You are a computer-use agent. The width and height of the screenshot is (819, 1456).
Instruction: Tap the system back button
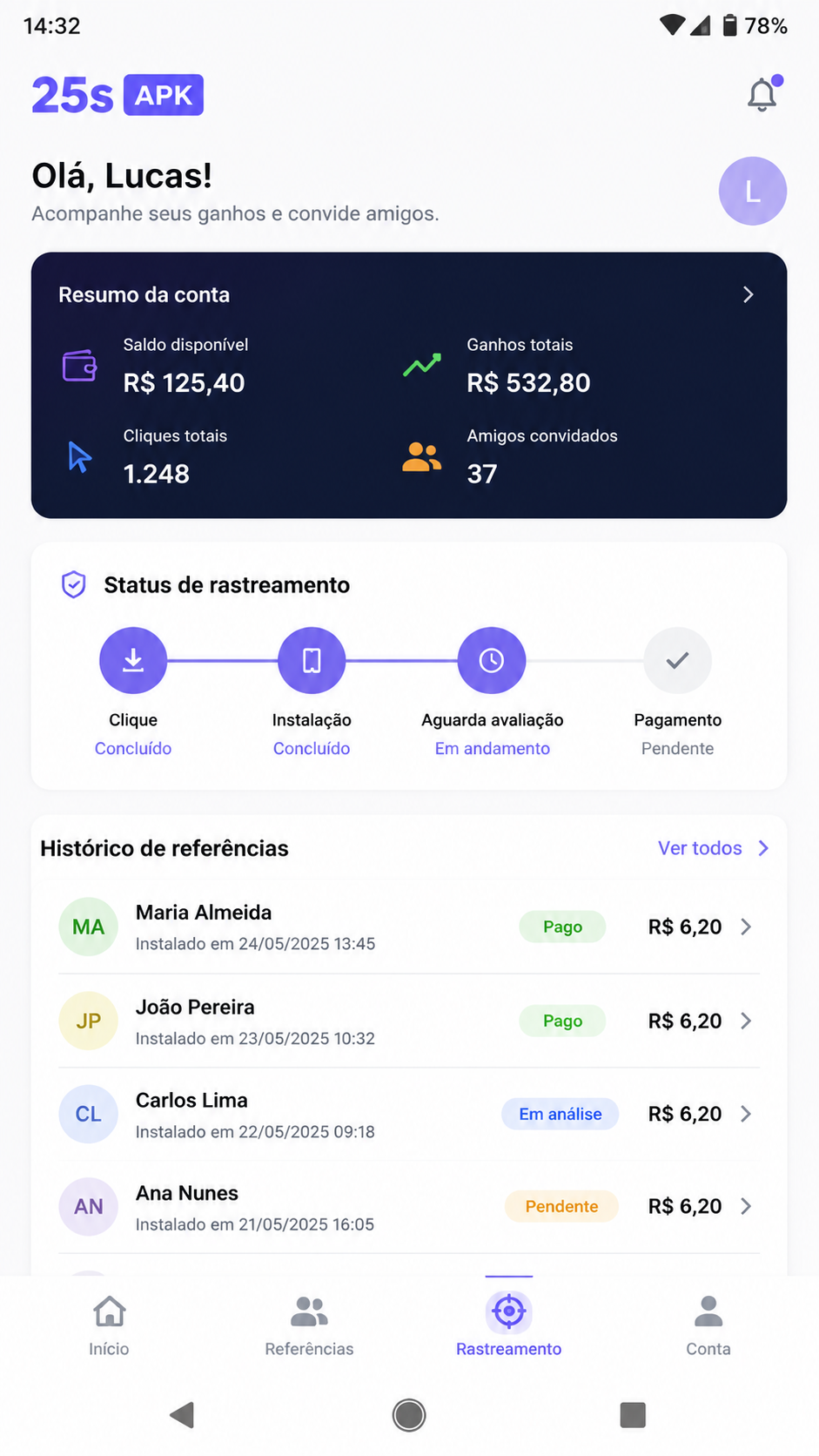tap(182, 1415)
